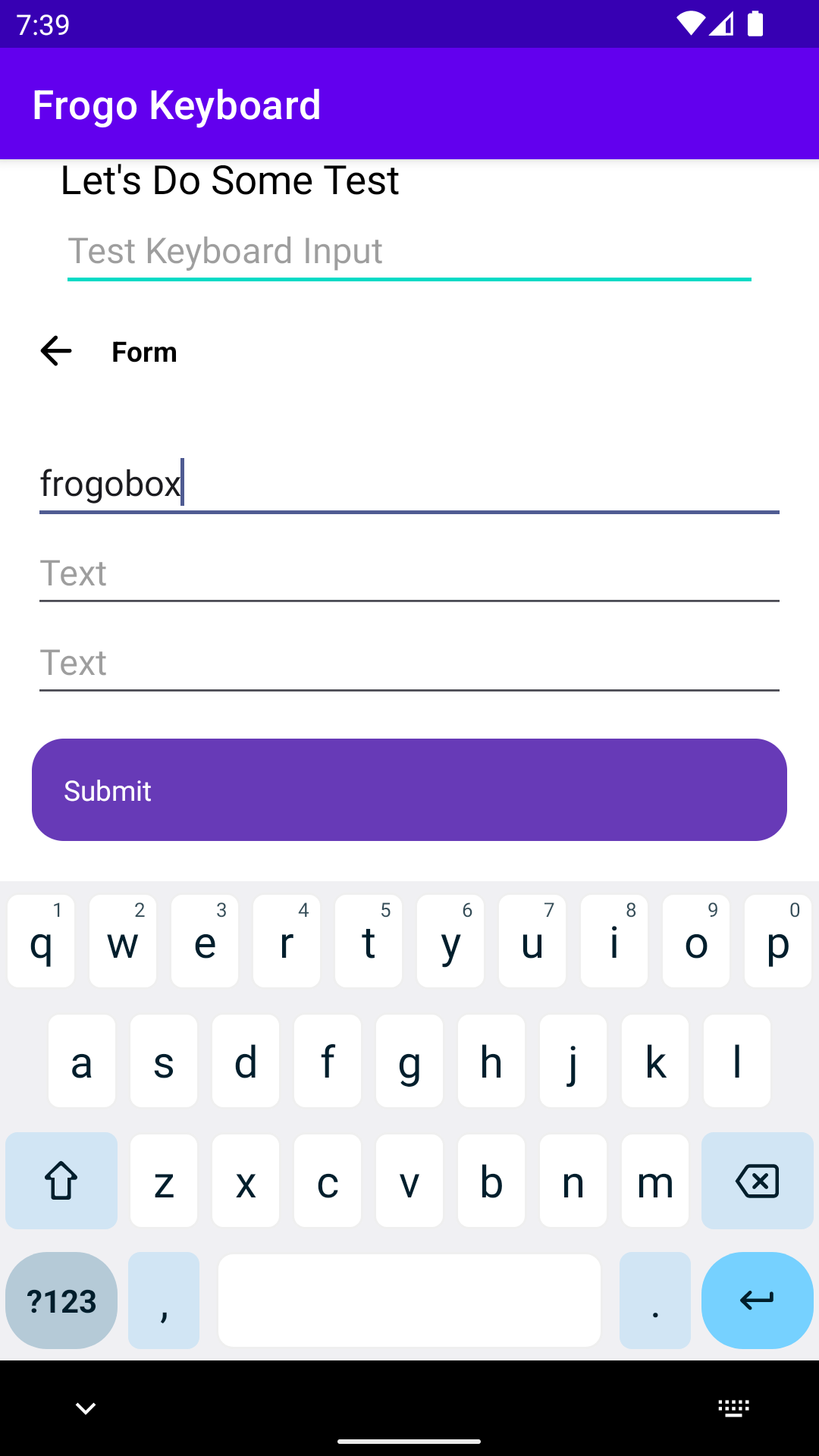Submit the form
819x1456 pixels.
(409, 790)
